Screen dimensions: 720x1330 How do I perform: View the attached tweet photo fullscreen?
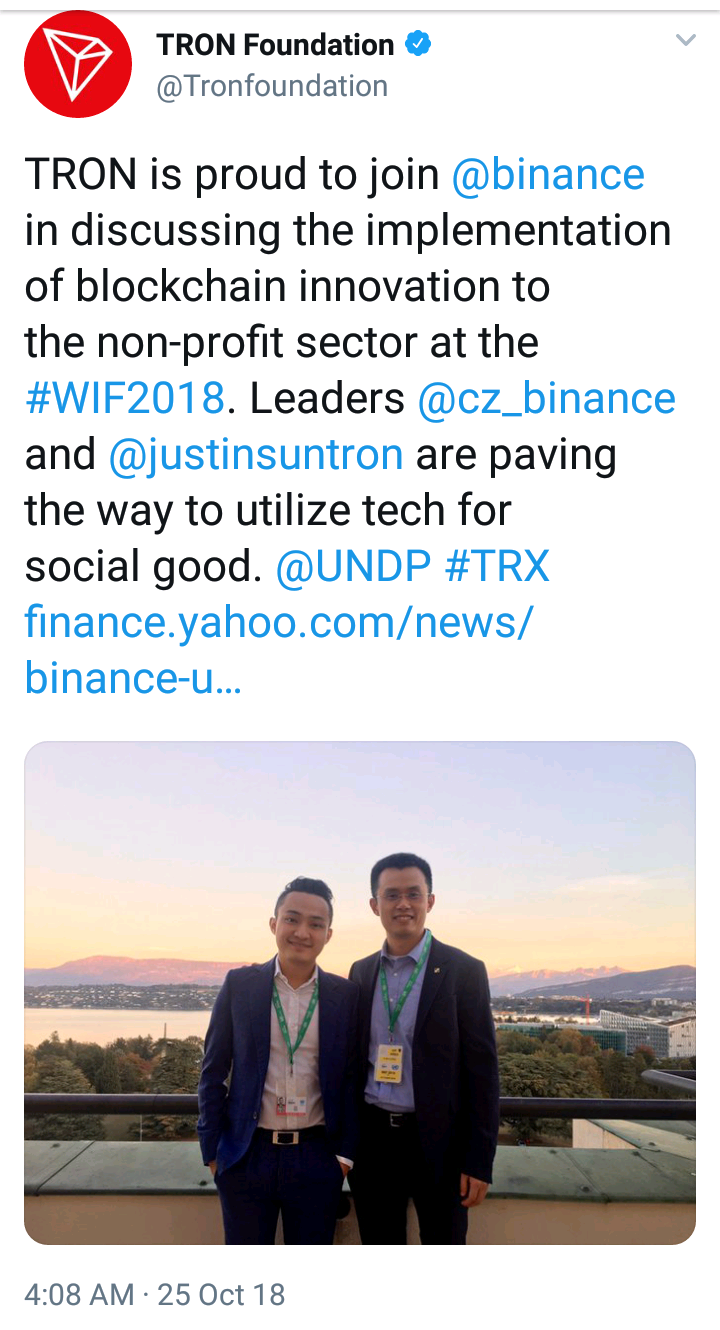pos(360,993)
